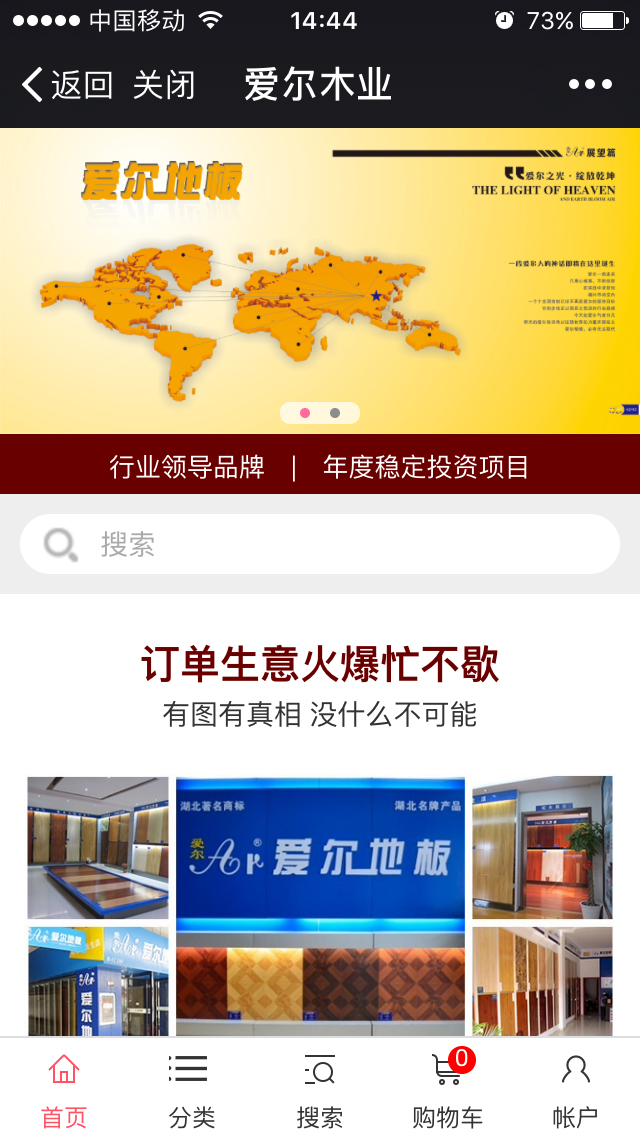Image resolution: width=640 pixels, height=1136 pixels.
Task: Close the page with 关闭
Action: coord(164,85)
